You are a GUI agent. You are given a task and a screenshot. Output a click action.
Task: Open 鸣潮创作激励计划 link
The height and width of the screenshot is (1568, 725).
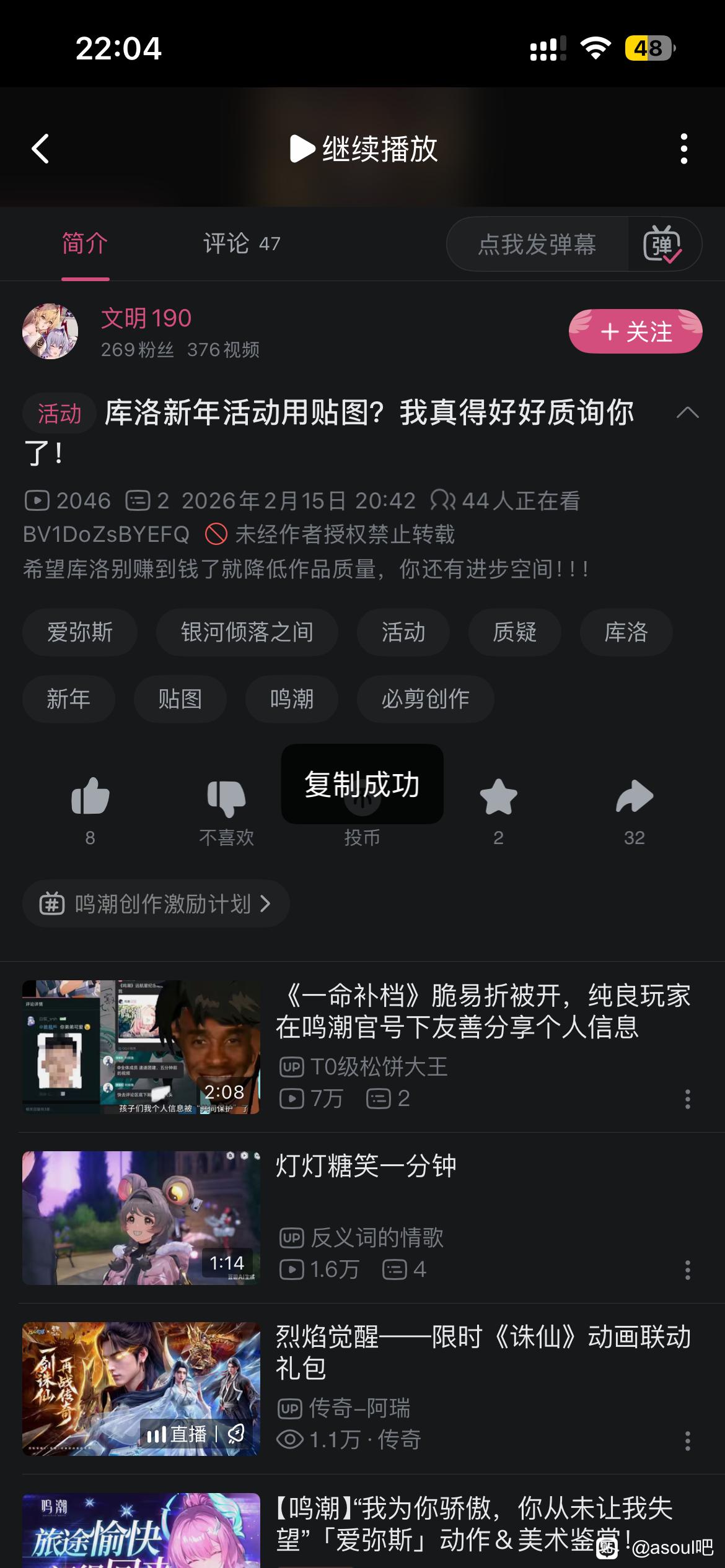click(156, 904)
